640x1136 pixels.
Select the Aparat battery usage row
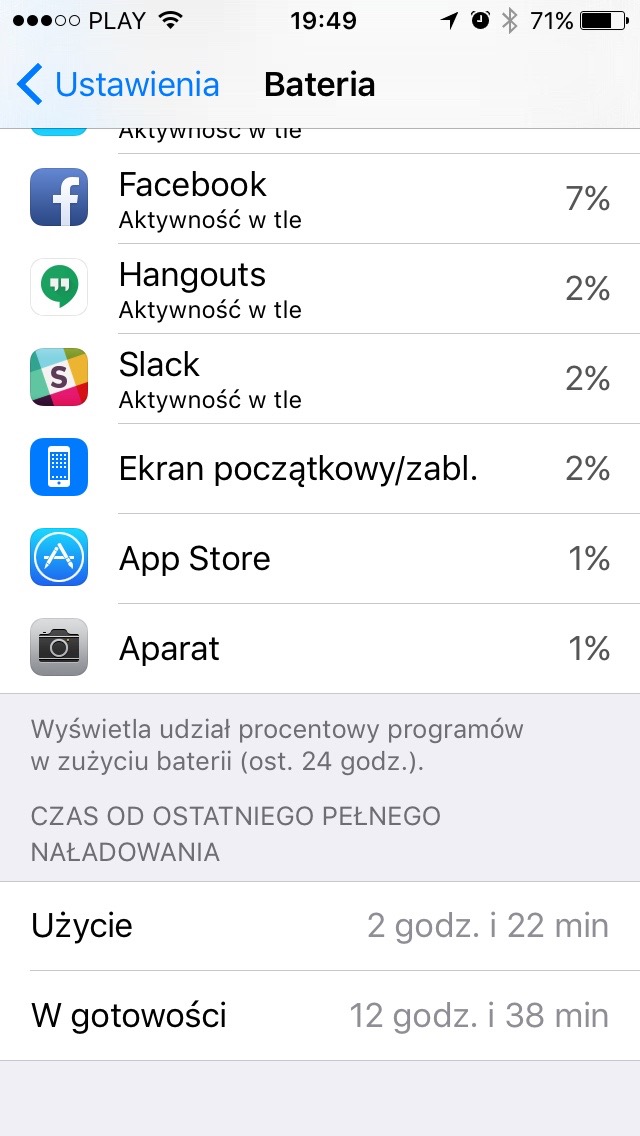tap(320, 649)
